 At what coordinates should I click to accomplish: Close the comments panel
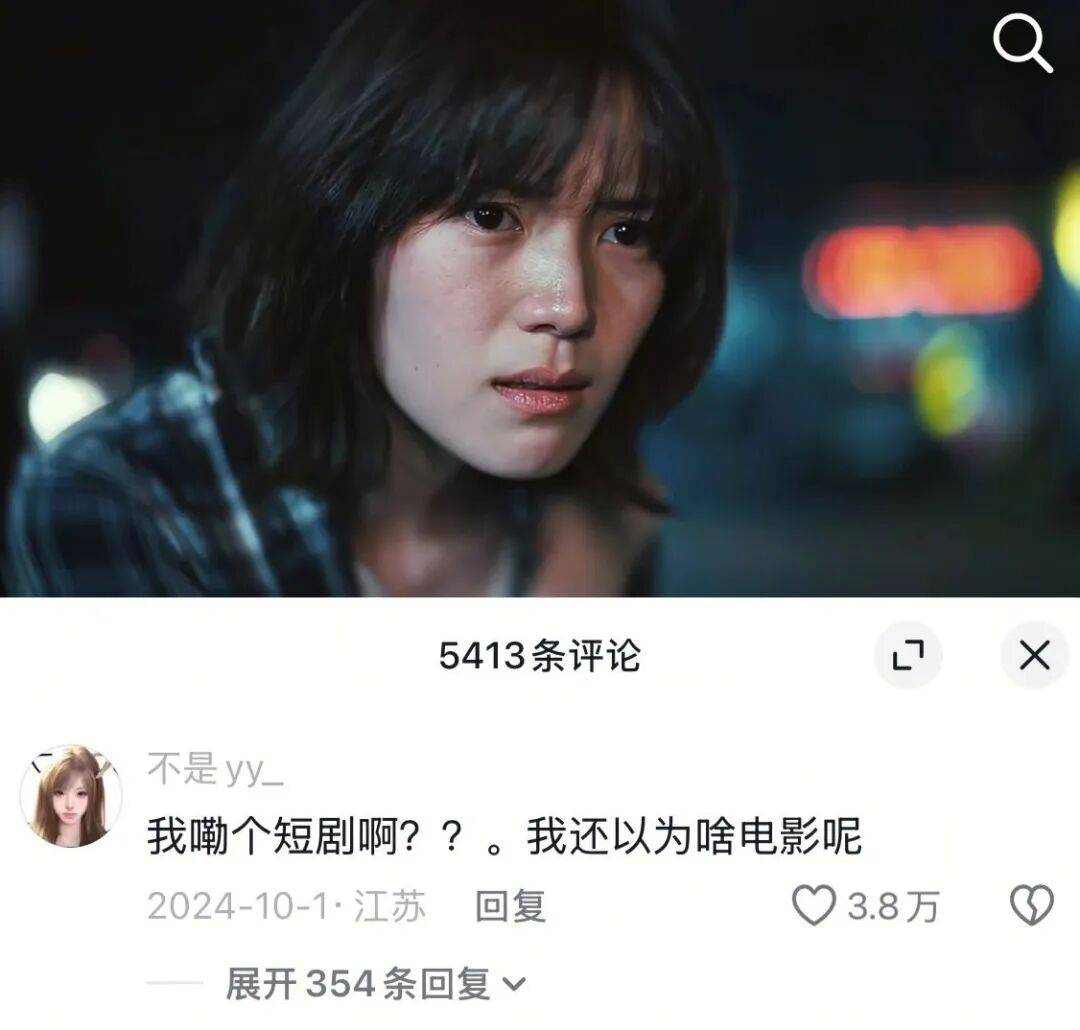pyautogui.click(x=1034, y=655)
